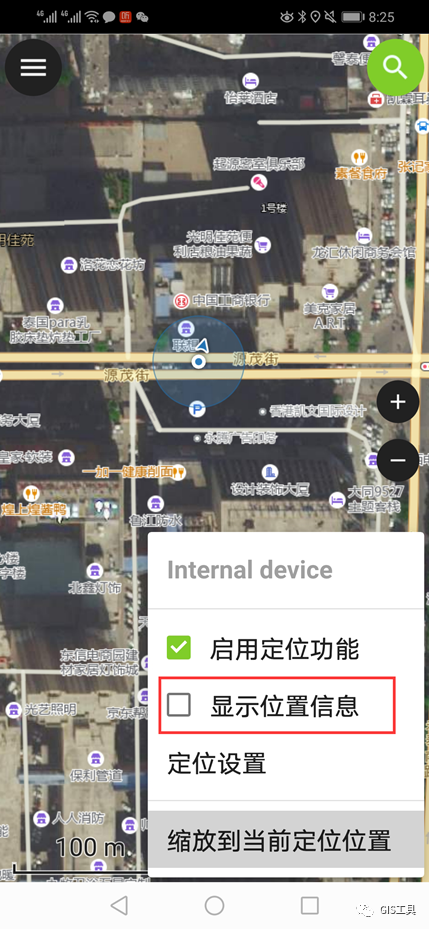Image resolution: width=429 pixels, height=929 pixels.
Task: Tap the green search button
Action: pyautogui.click(x=395, y=68)
